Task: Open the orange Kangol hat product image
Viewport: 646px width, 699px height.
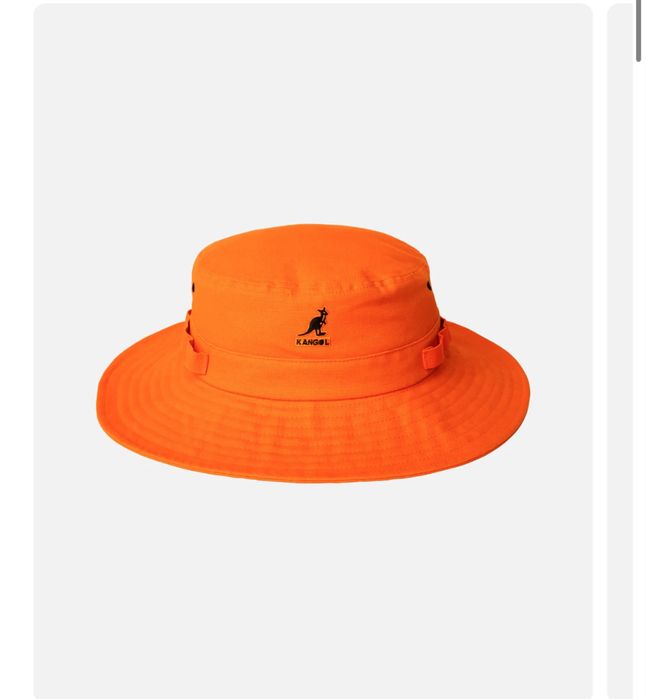Action: point(312,350)
